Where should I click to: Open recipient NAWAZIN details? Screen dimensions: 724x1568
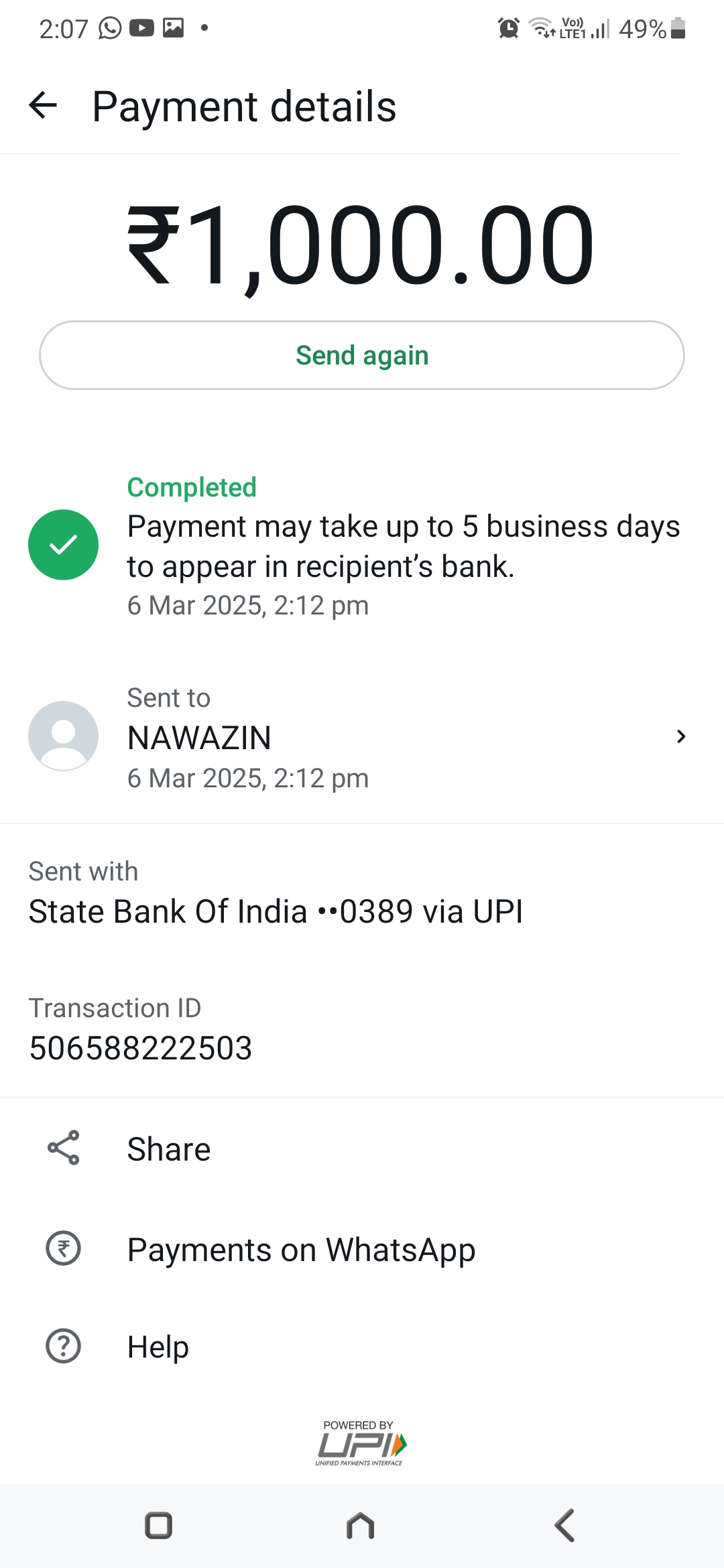point(362,737)
